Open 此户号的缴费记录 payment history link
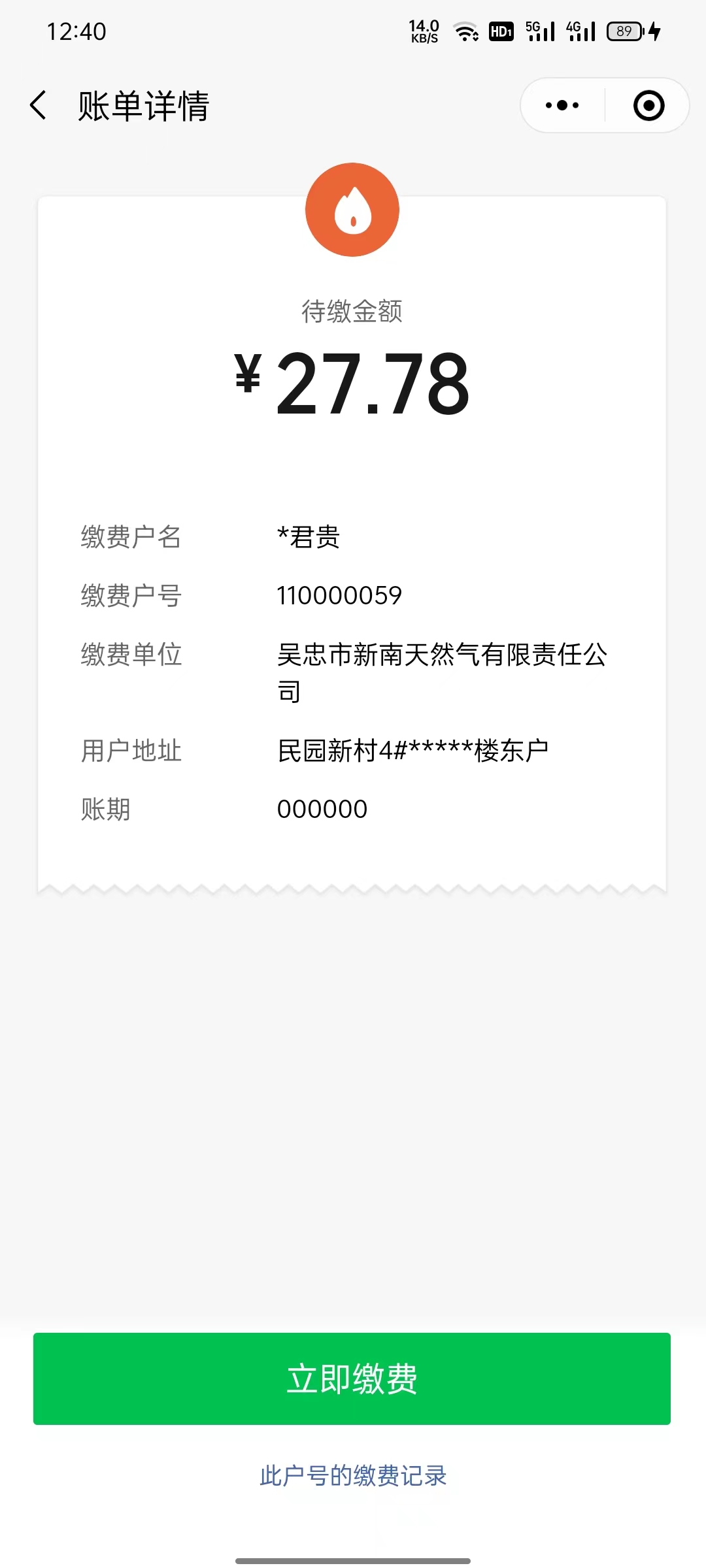This screenshot has height=1568, width=706. pos(353,1475)
